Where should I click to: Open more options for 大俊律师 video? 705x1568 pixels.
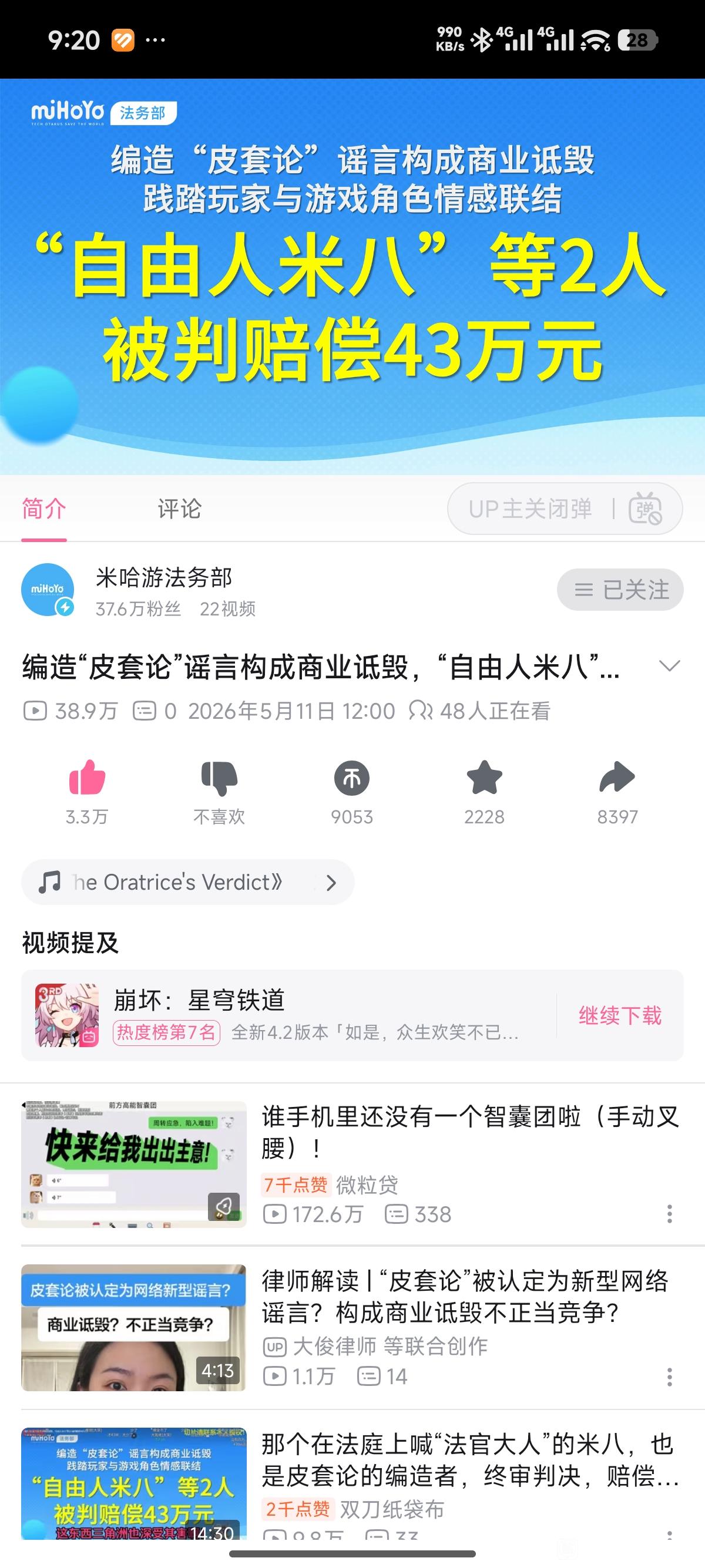coord(670,1377)
